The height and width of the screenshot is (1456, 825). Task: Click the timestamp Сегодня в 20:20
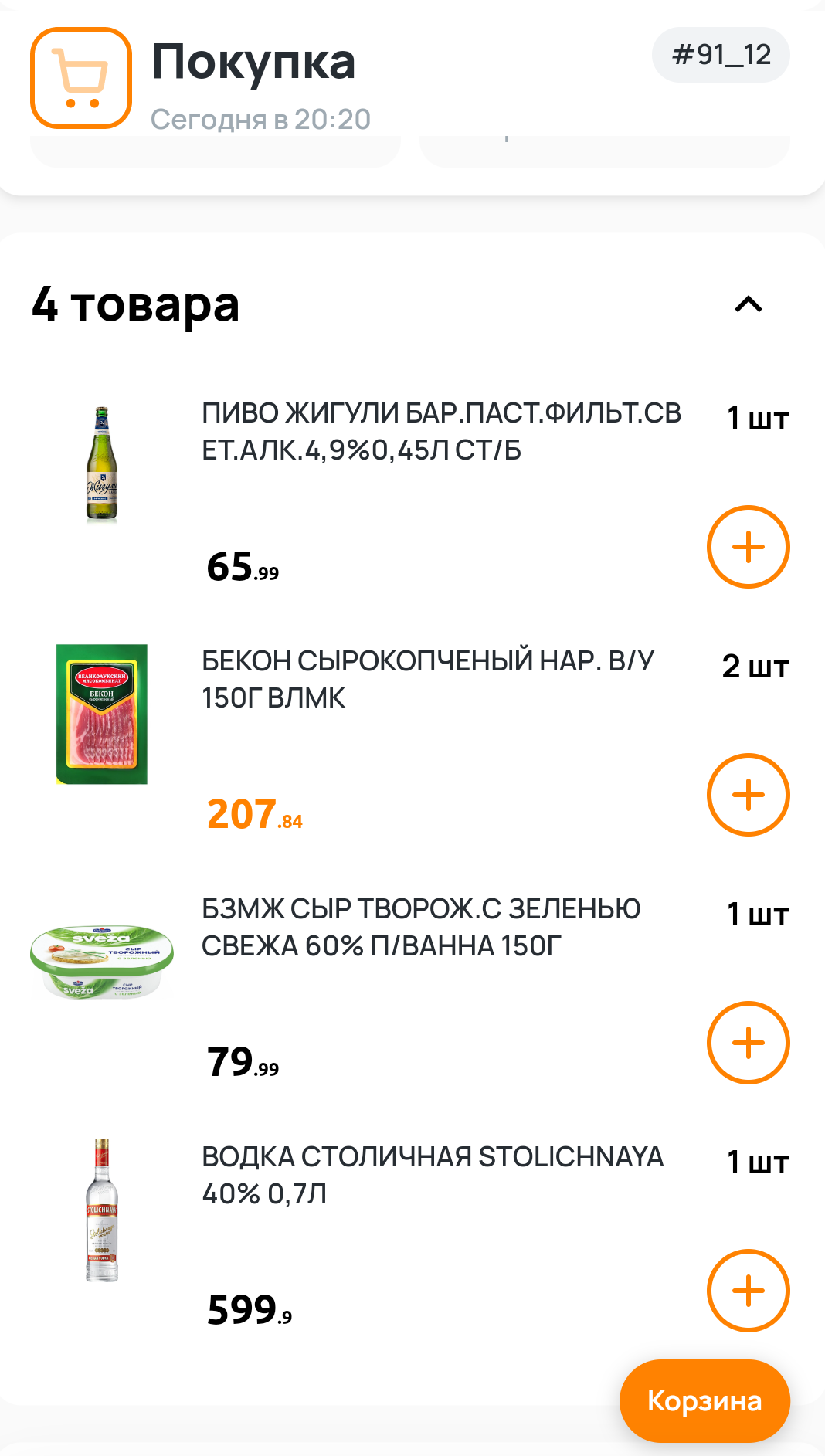(260, 119)
